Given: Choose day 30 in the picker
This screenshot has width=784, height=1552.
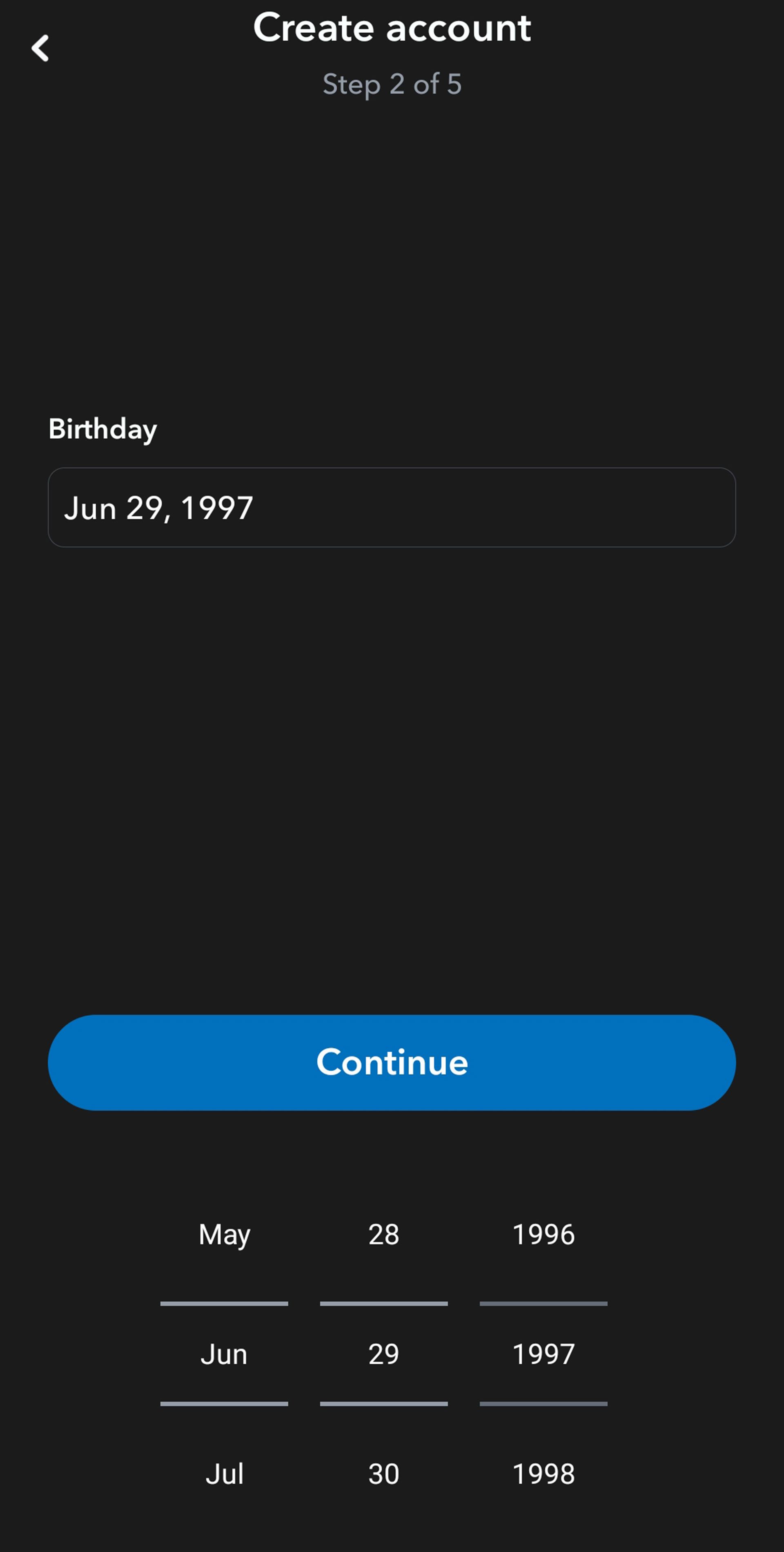Looking at the screenshot, I should point(383,1474).
